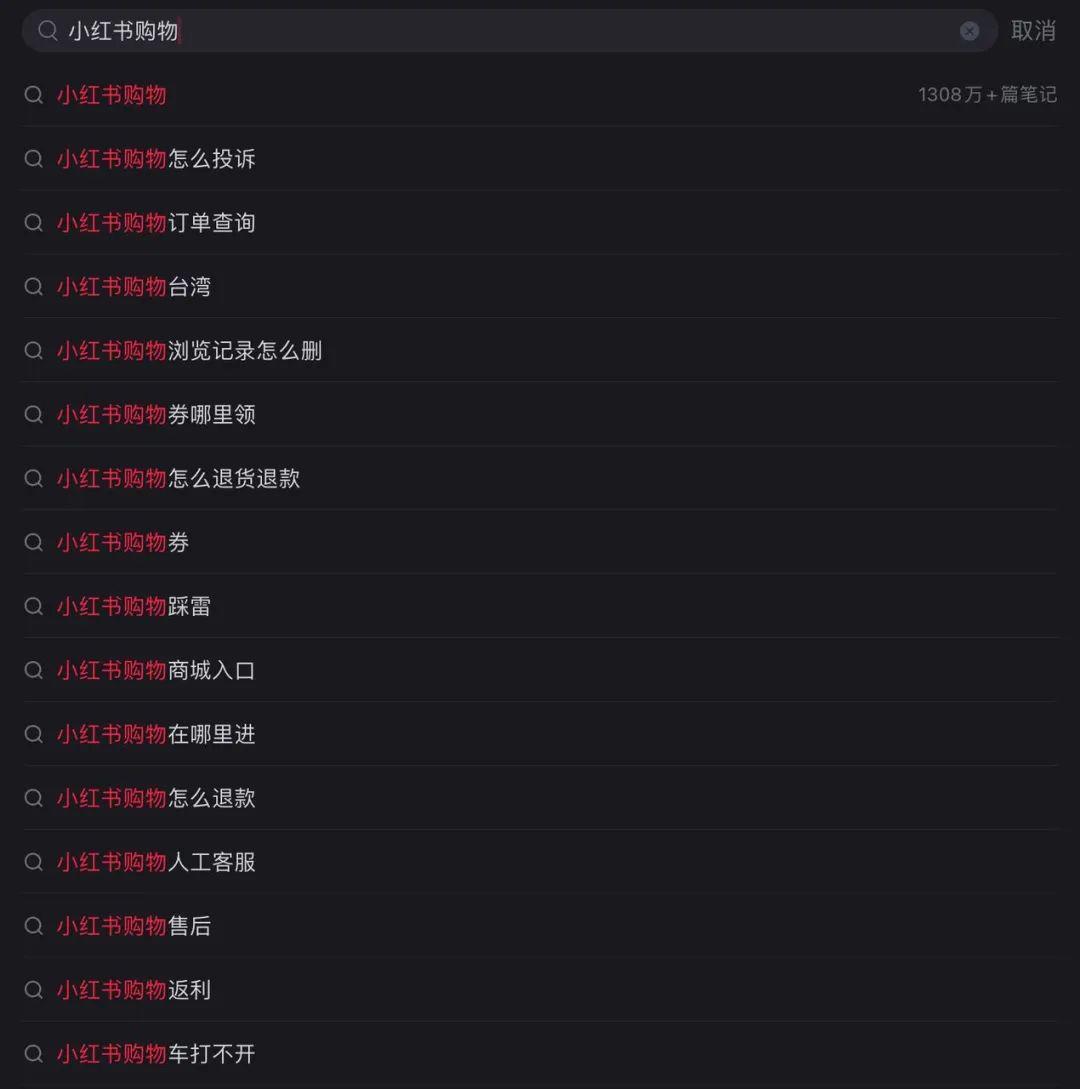
Task: Tap the search field containing 小红书购物
Action: tap(500, 31)
